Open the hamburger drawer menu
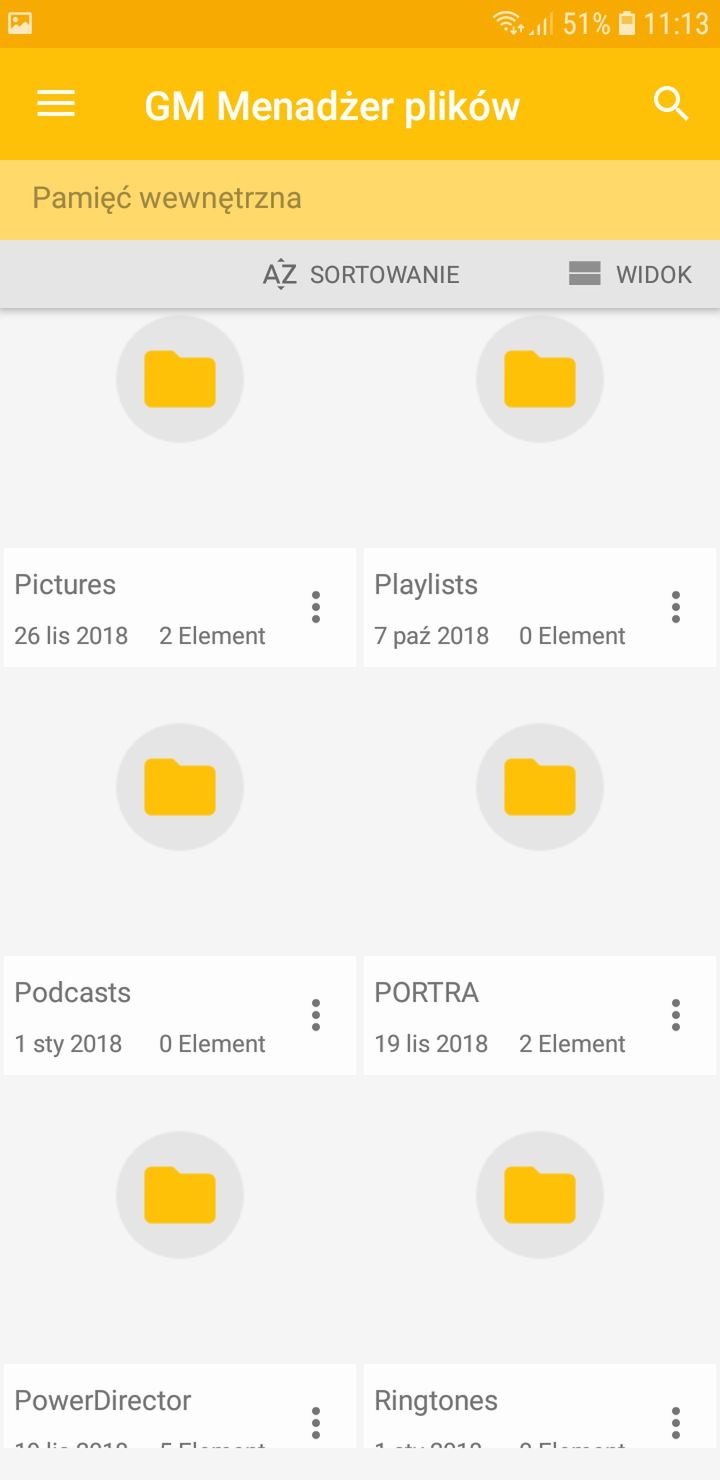The image size is (720, 1480). [56, 104]
